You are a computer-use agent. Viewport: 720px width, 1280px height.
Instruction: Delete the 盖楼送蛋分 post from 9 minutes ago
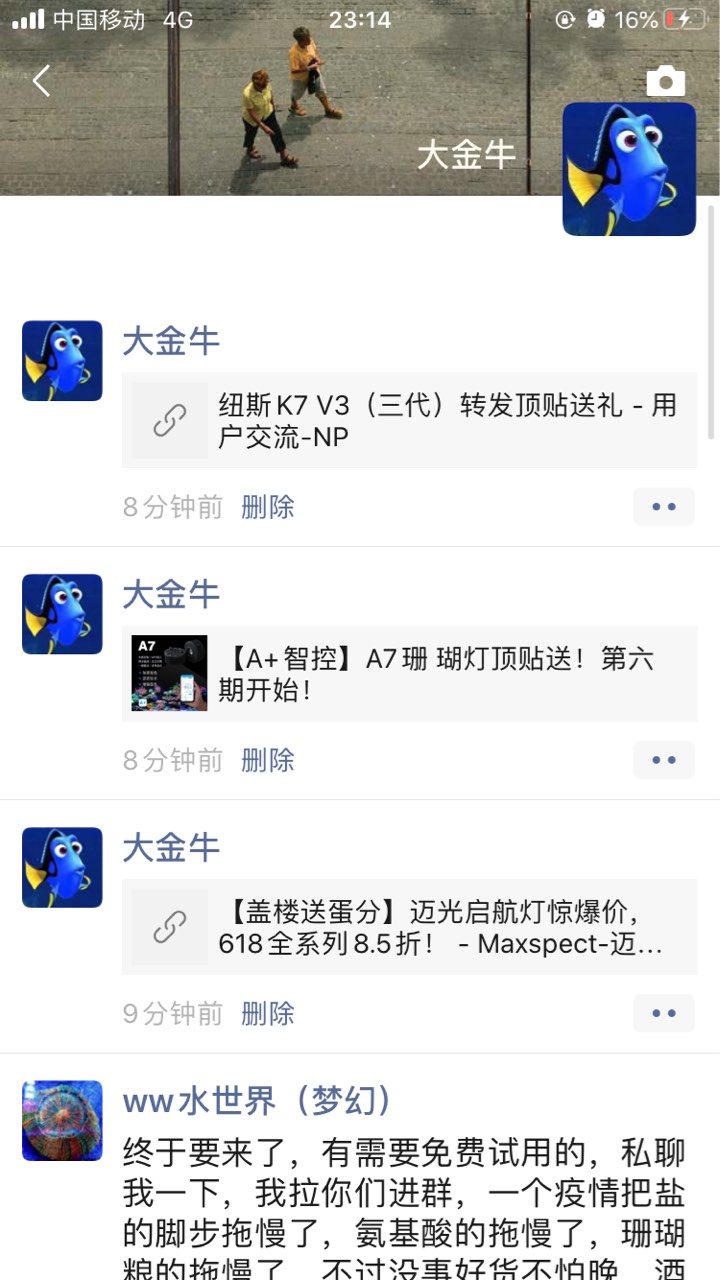pos(268,1013)
